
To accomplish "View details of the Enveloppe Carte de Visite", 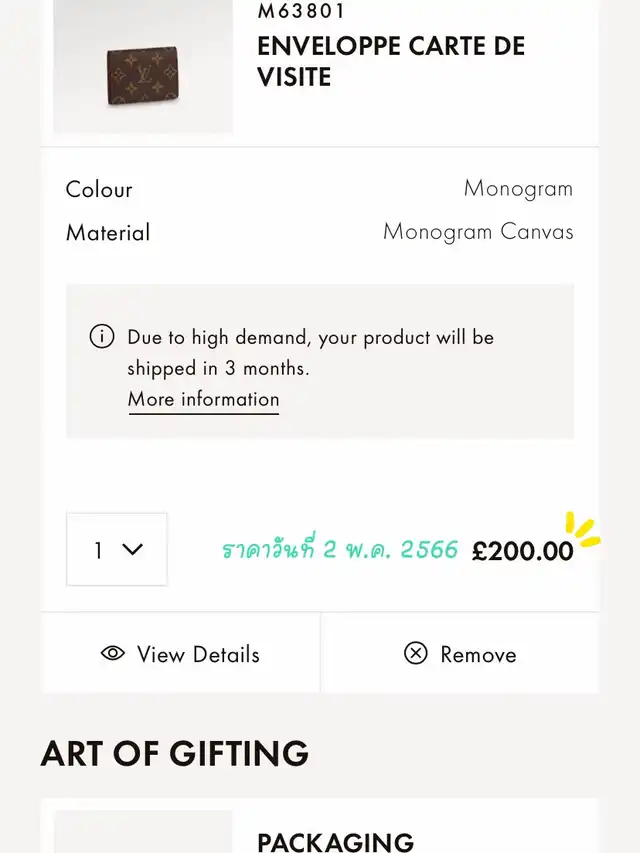I will (x=181, y=654).
